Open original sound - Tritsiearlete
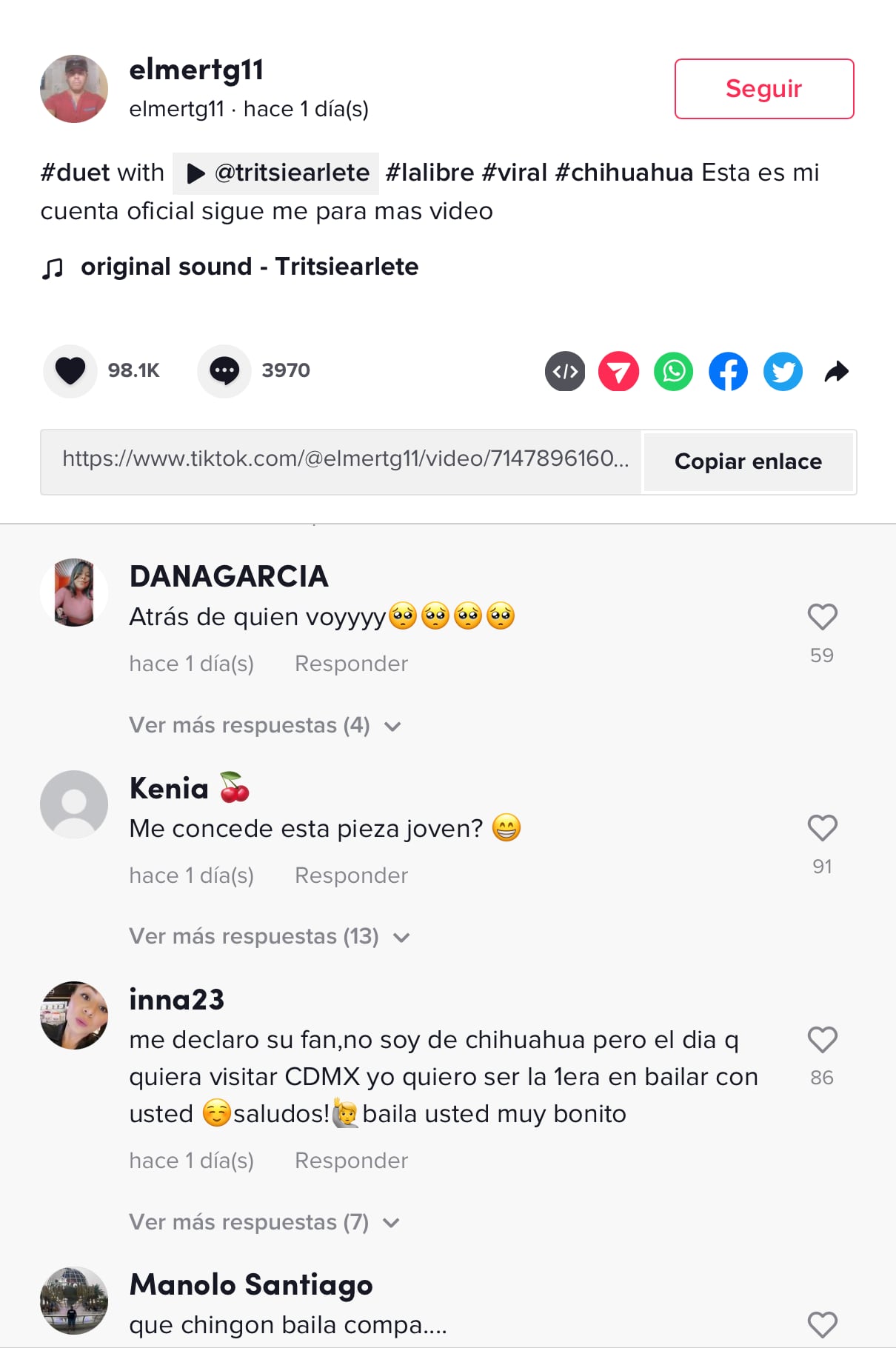896x1348 pixels. pyautogui.click(x=249, y=267)
